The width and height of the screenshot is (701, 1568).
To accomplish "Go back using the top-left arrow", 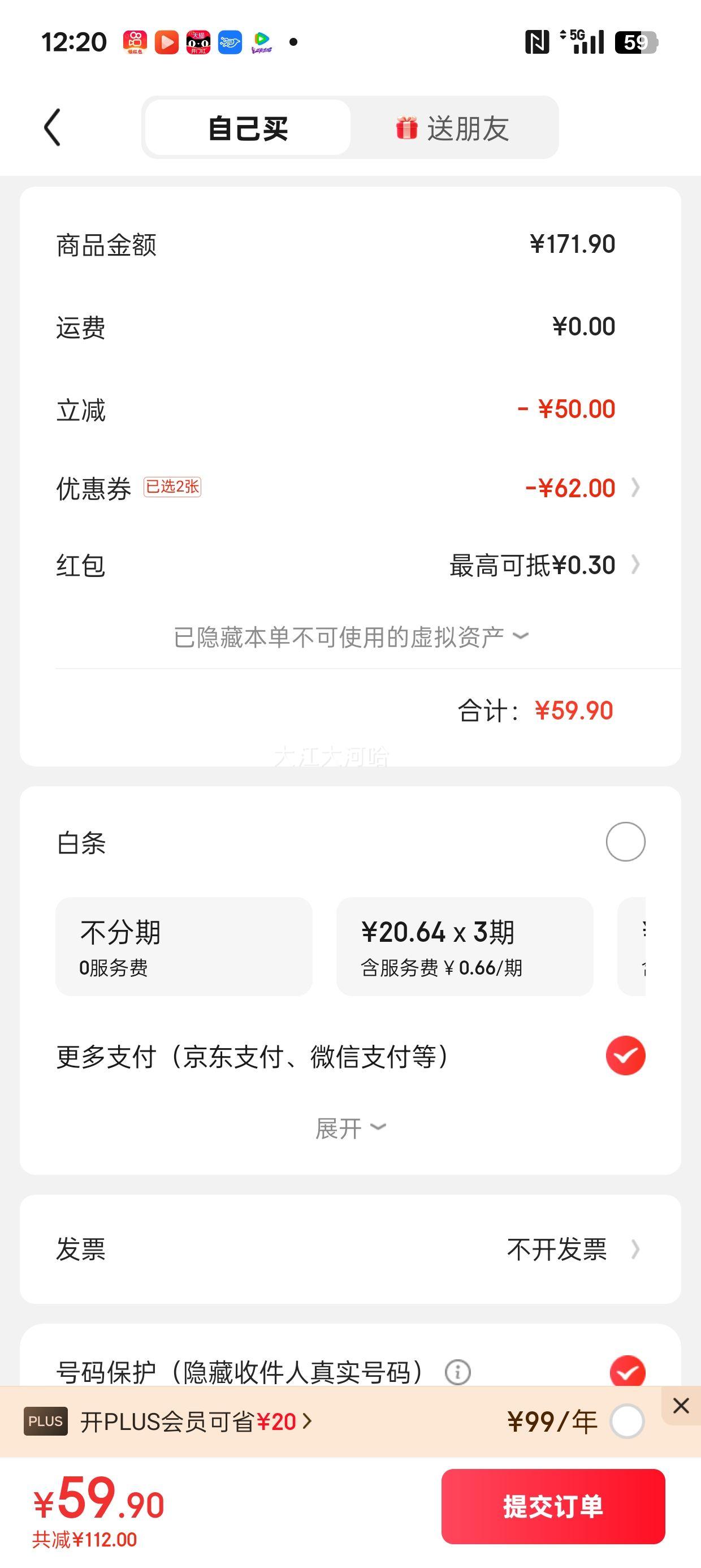I will coord(53,128).
